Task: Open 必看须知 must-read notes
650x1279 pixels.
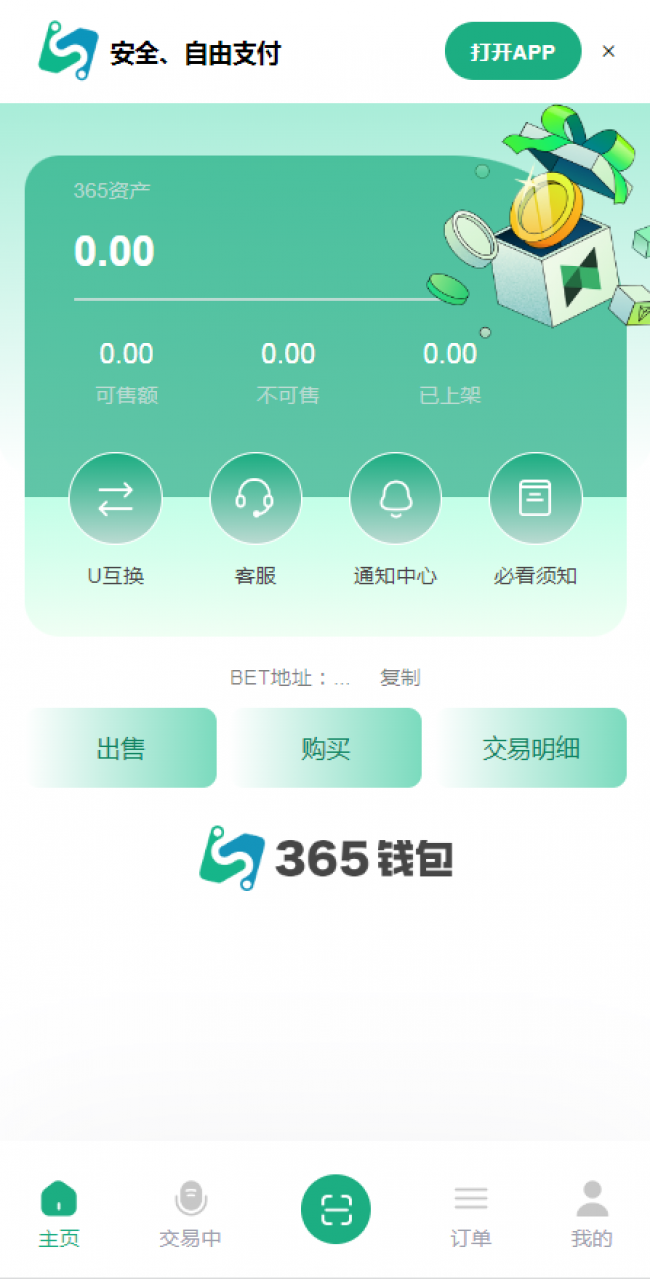Action: click(x=535, y=499)
